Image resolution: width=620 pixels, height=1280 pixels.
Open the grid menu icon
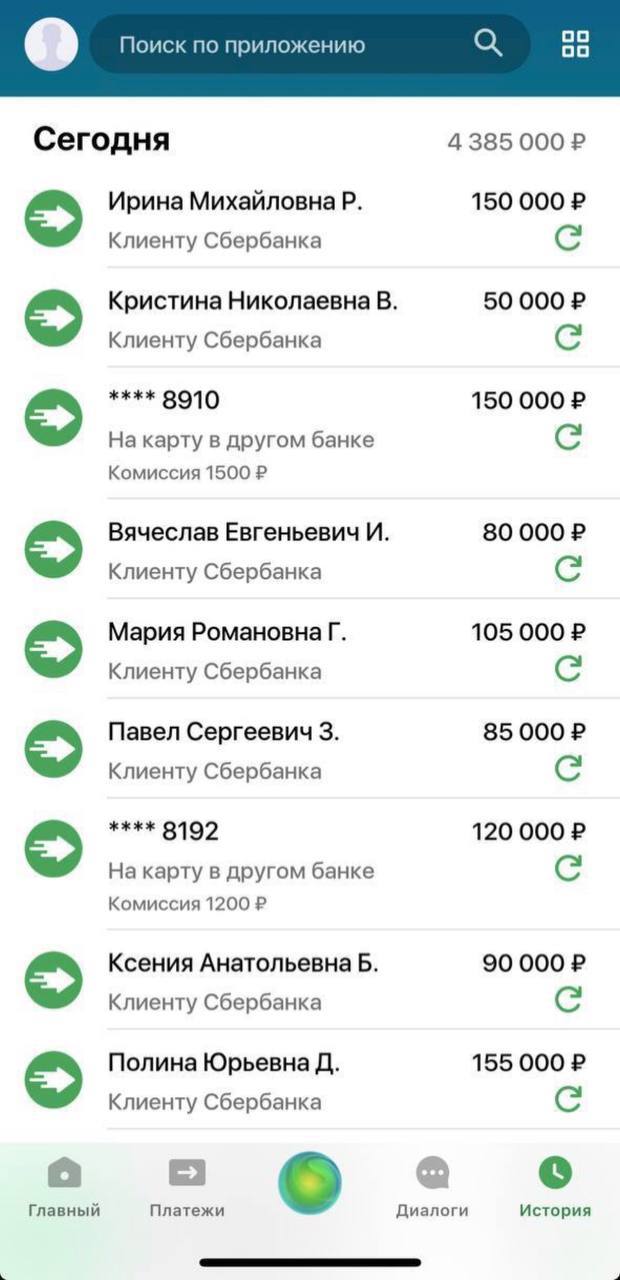pyautogui.click(x=575, y=44)
